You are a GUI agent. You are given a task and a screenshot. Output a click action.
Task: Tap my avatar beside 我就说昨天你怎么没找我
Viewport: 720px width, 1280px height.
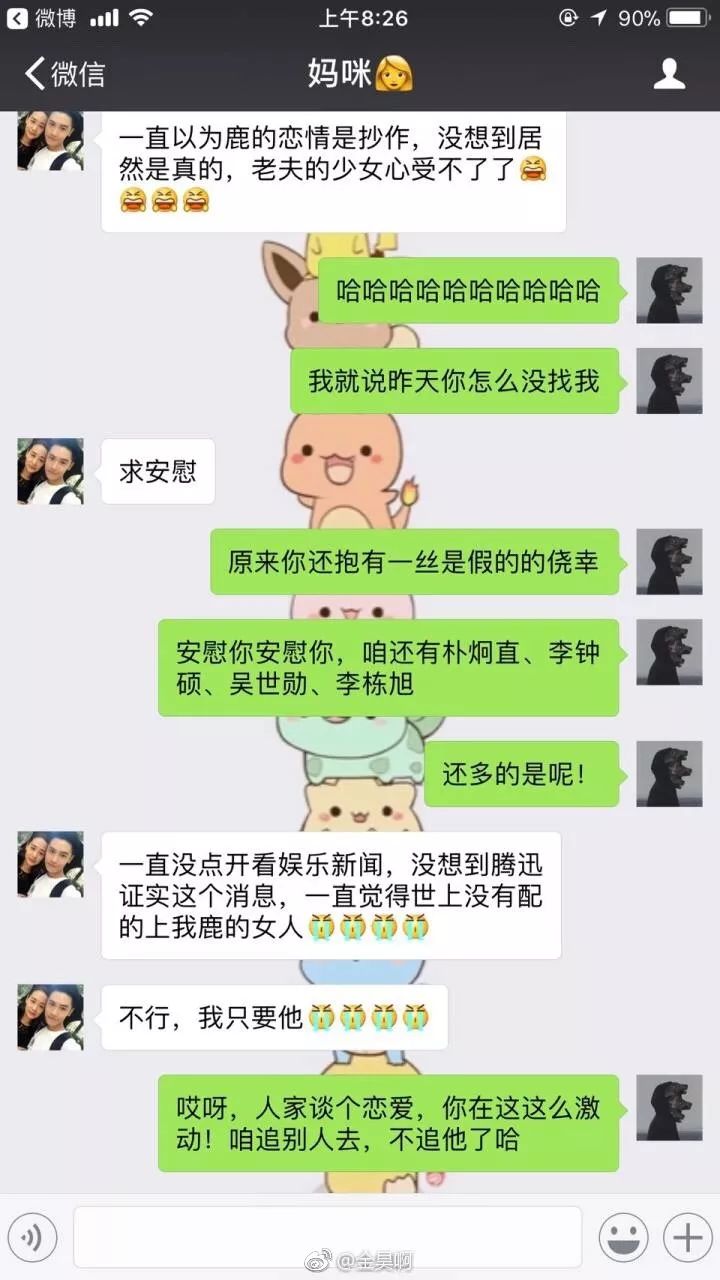coord(669,381)
